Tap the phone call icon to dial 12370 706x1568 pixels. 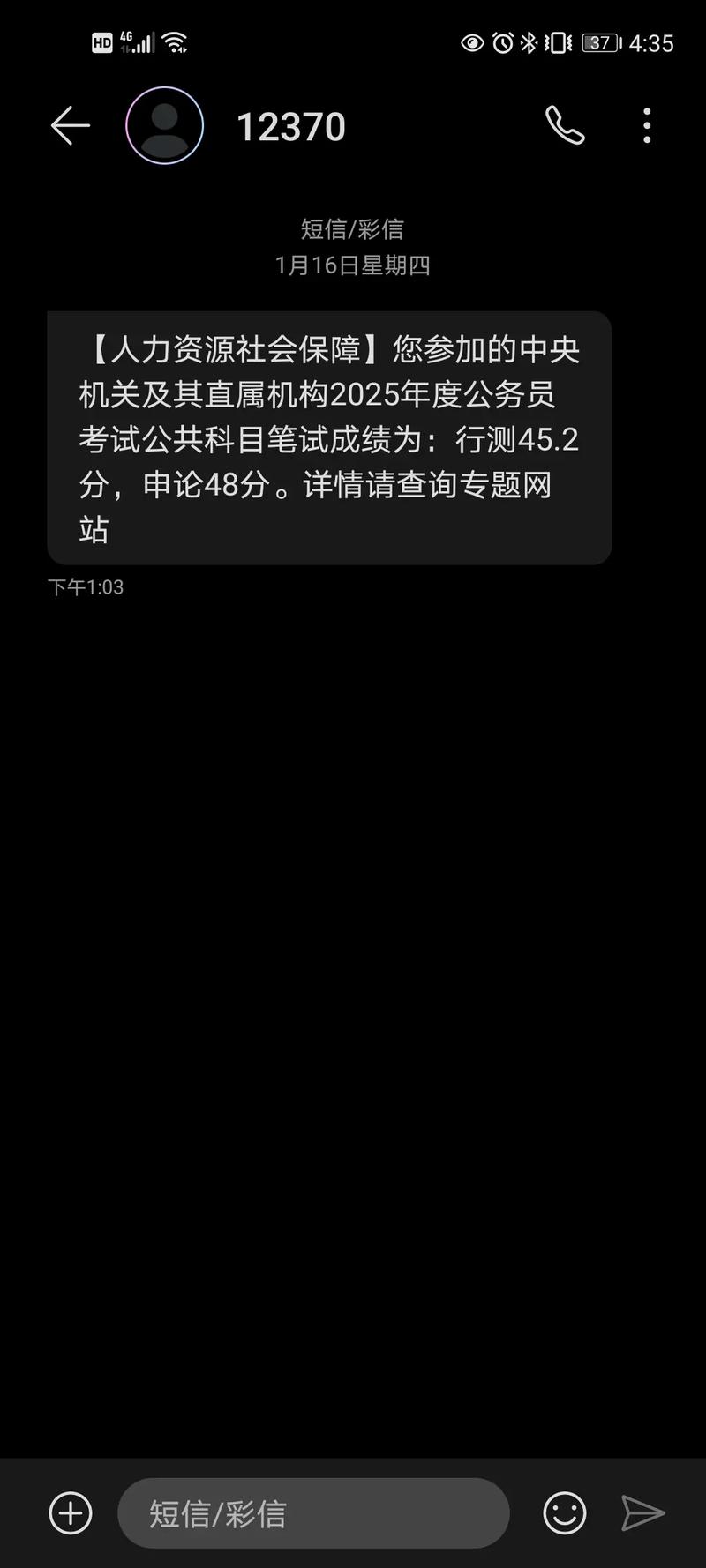pos(564,126)
